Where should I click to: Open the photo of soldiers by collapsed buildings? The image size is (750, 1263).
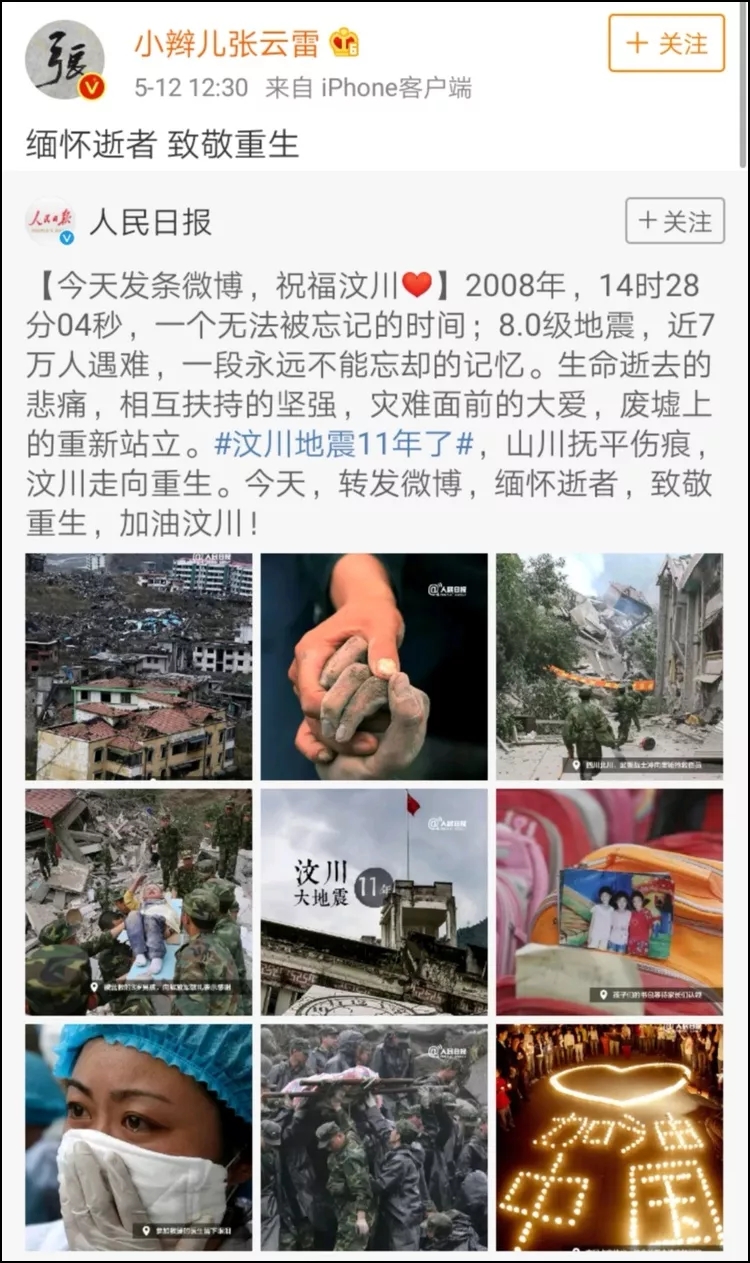[x=609, y=666]
